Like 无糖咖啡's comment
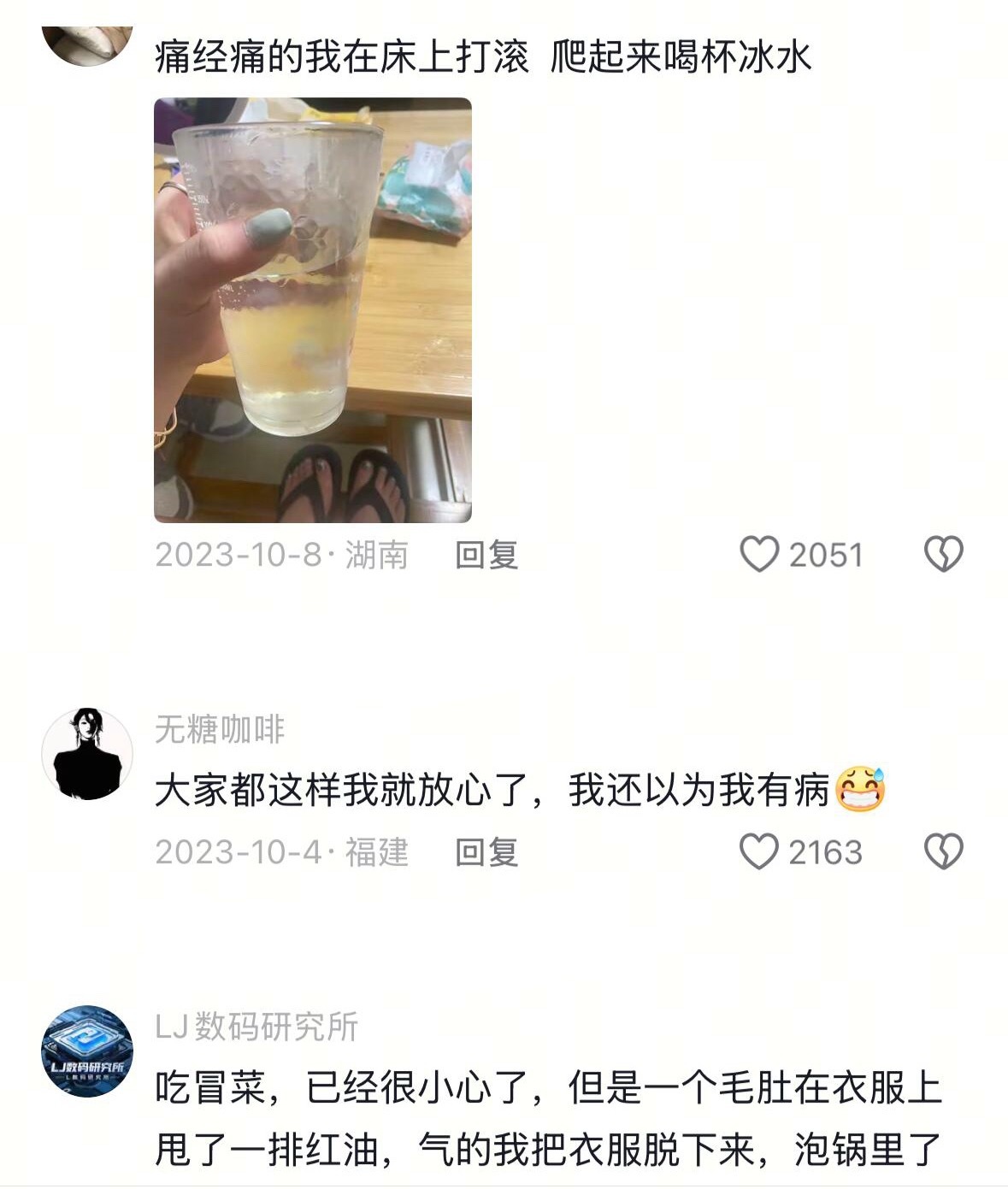The height and width of the screenshot is (1189, 1008). coord(758,851)
